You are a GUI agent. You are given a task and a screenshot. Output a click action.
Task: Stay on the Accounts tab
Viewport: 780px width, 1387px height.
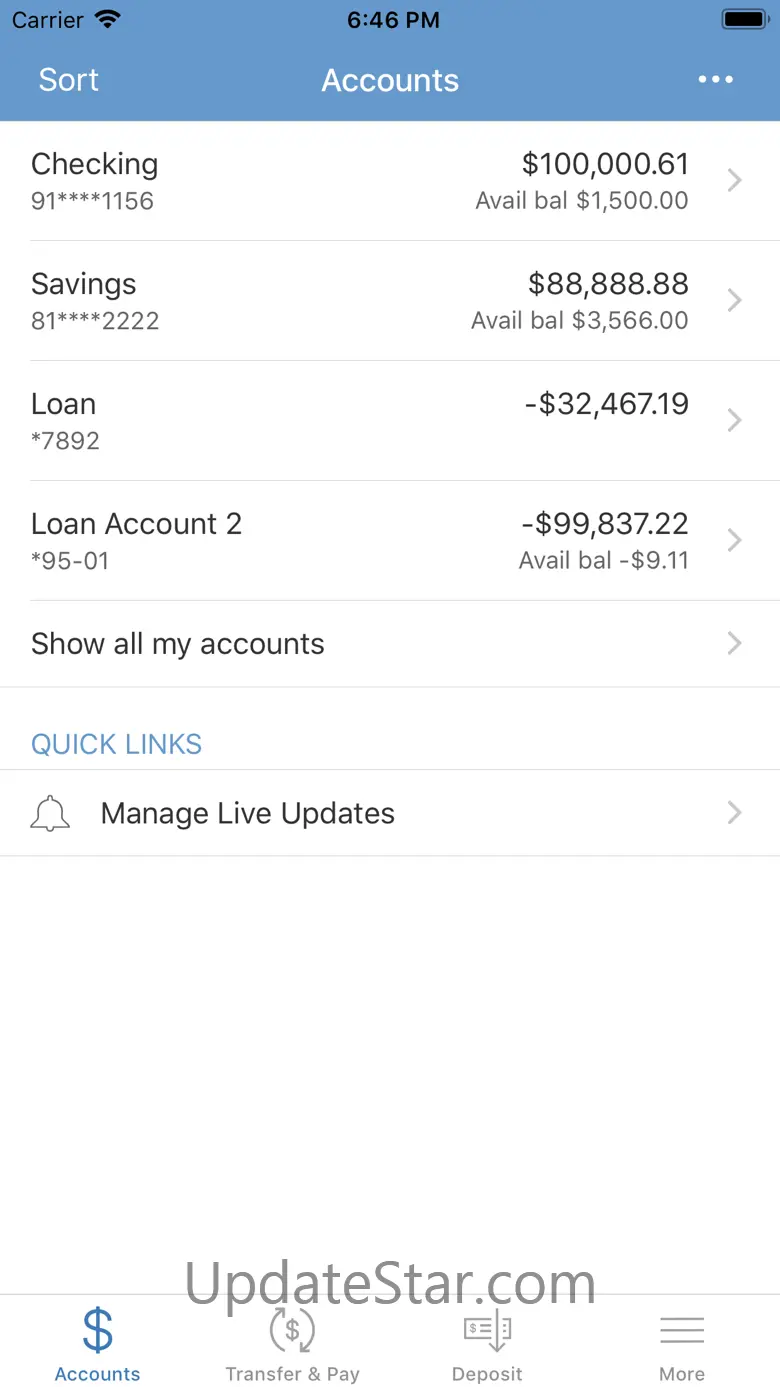(x=97, y=1343)
